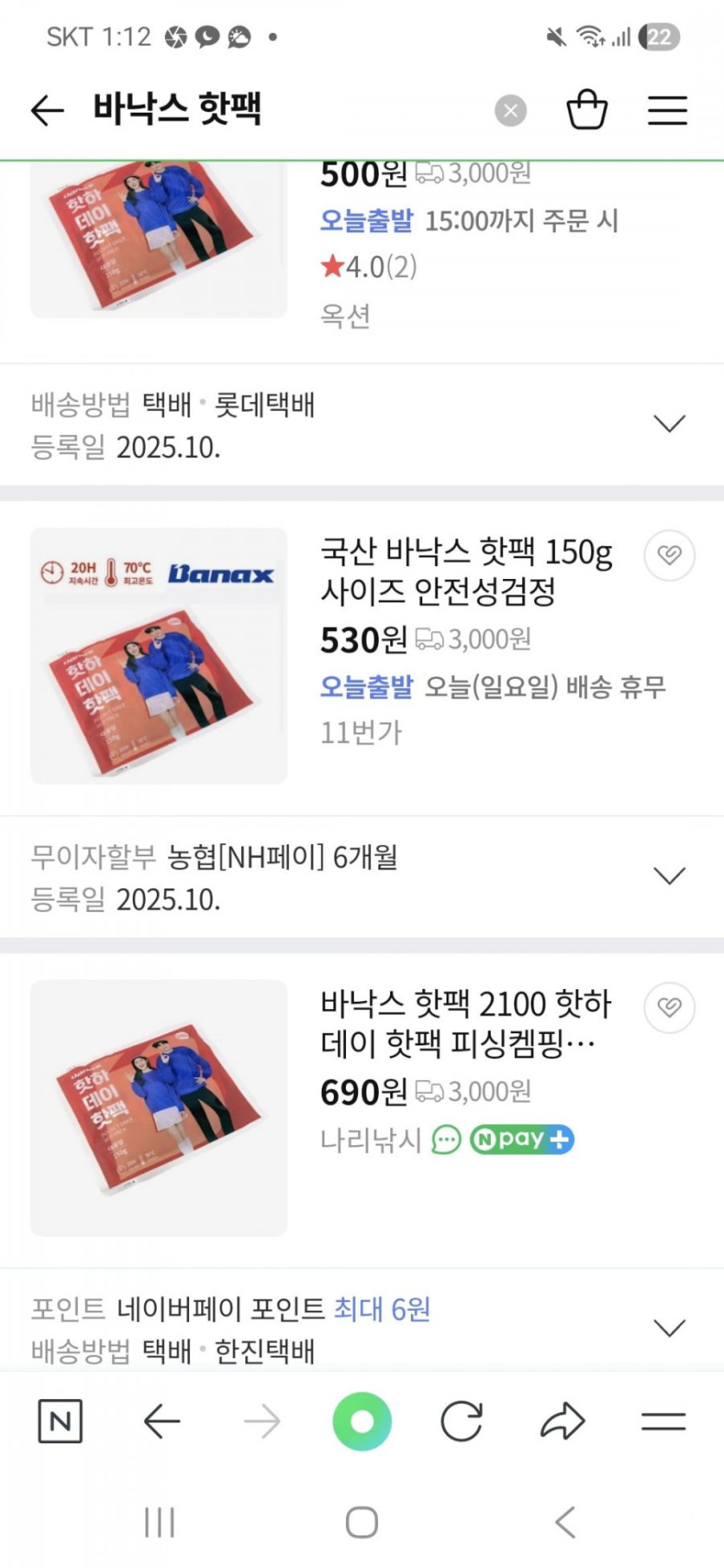This screenshot has width=724, height=1568.
Task: Open the browser toolbar menu
Action: tap(663, 1422)
